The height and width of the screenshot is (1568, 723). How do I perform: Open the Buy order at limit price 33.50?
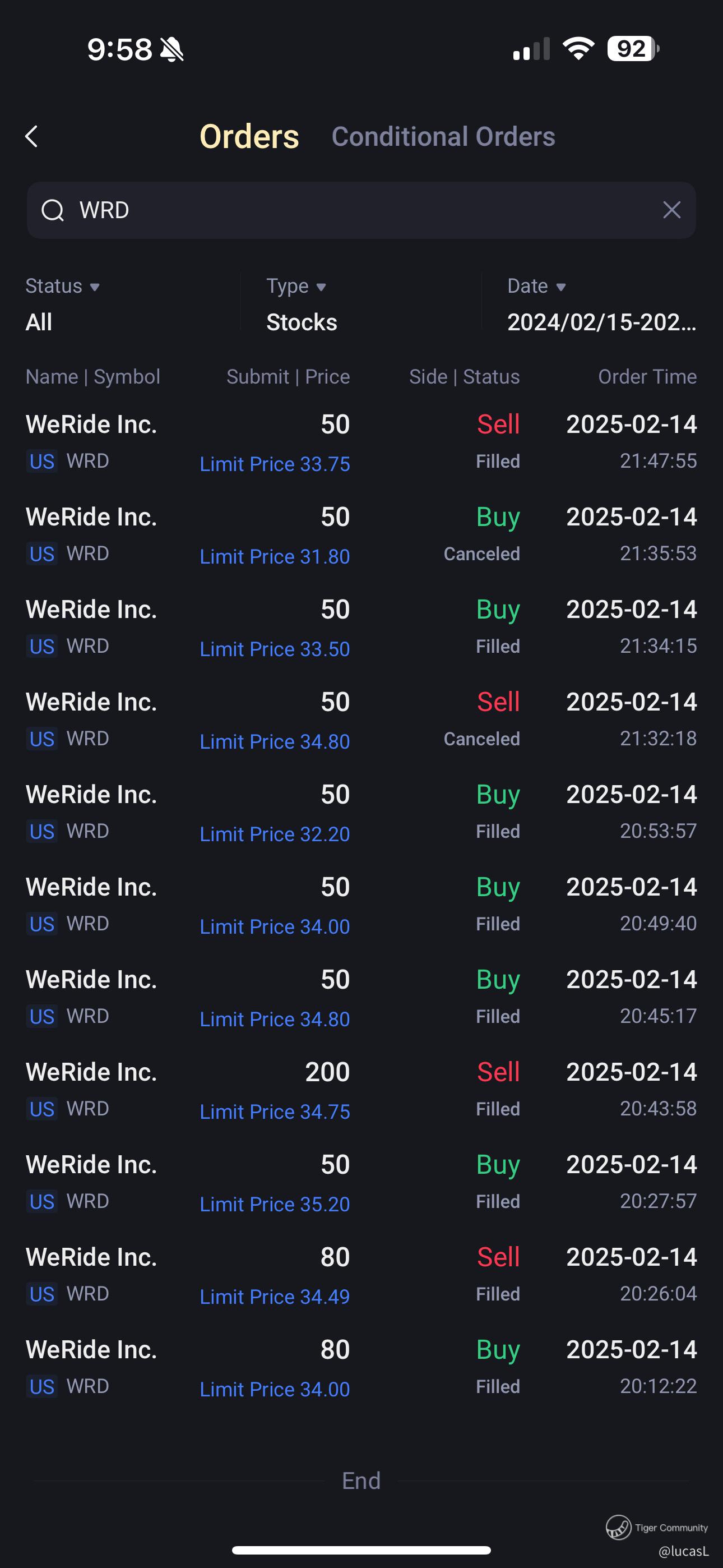[361, 628]
